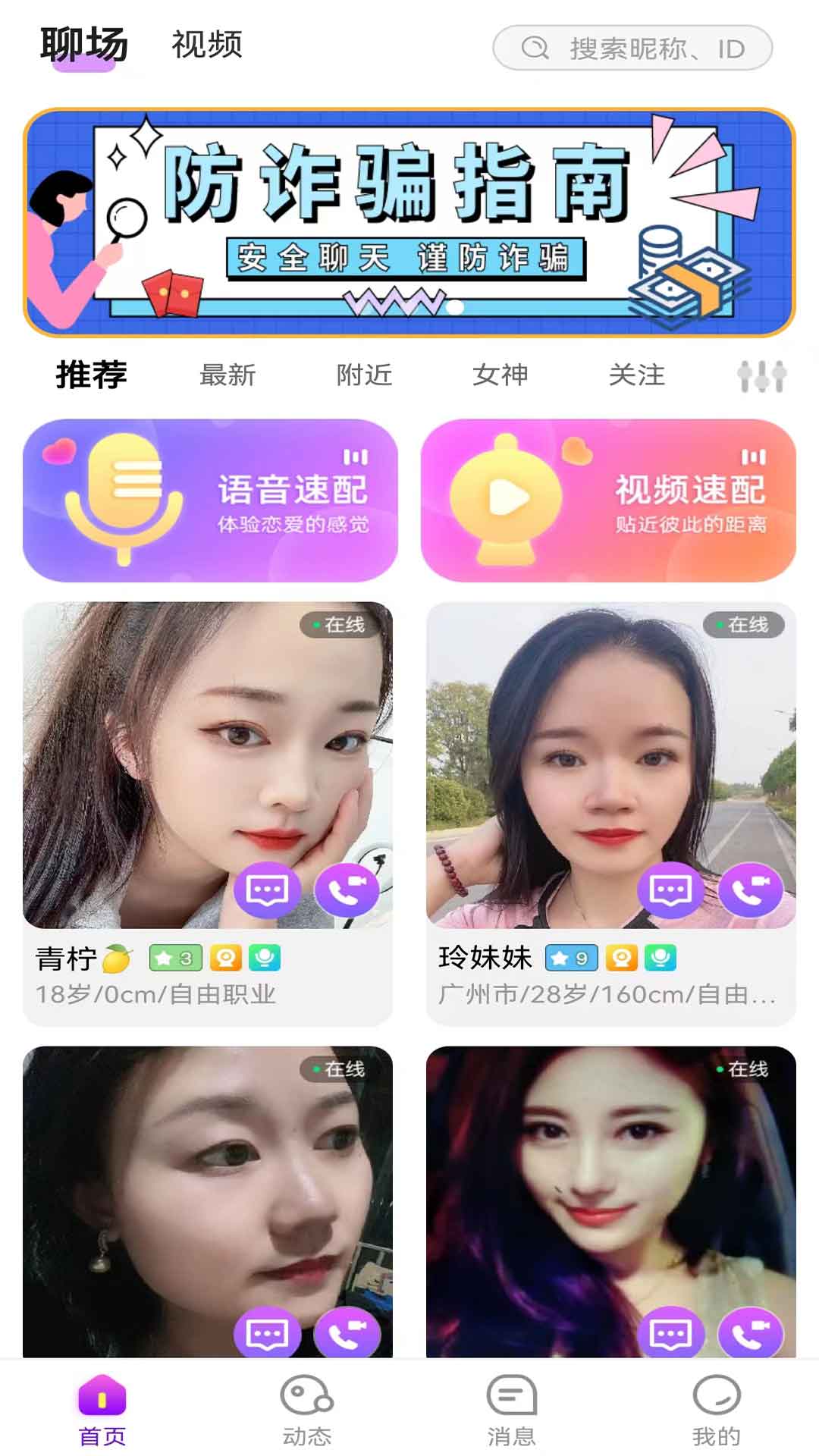
Task: Select the 最新 tab
Action: [x=227, y=375]
